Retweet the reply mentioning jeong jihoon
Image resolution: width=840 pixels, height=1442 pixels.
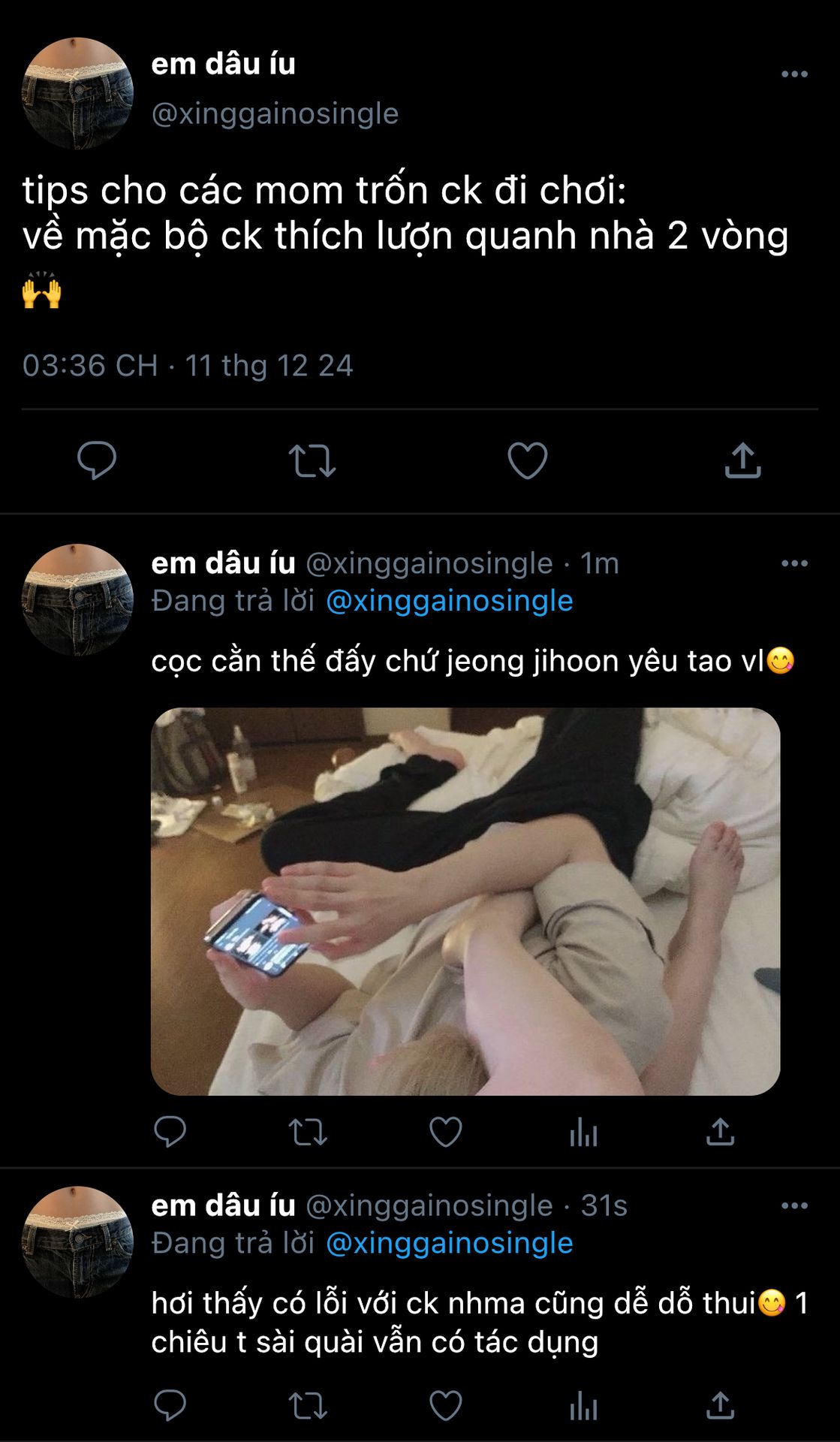(x=308, y=1132)
